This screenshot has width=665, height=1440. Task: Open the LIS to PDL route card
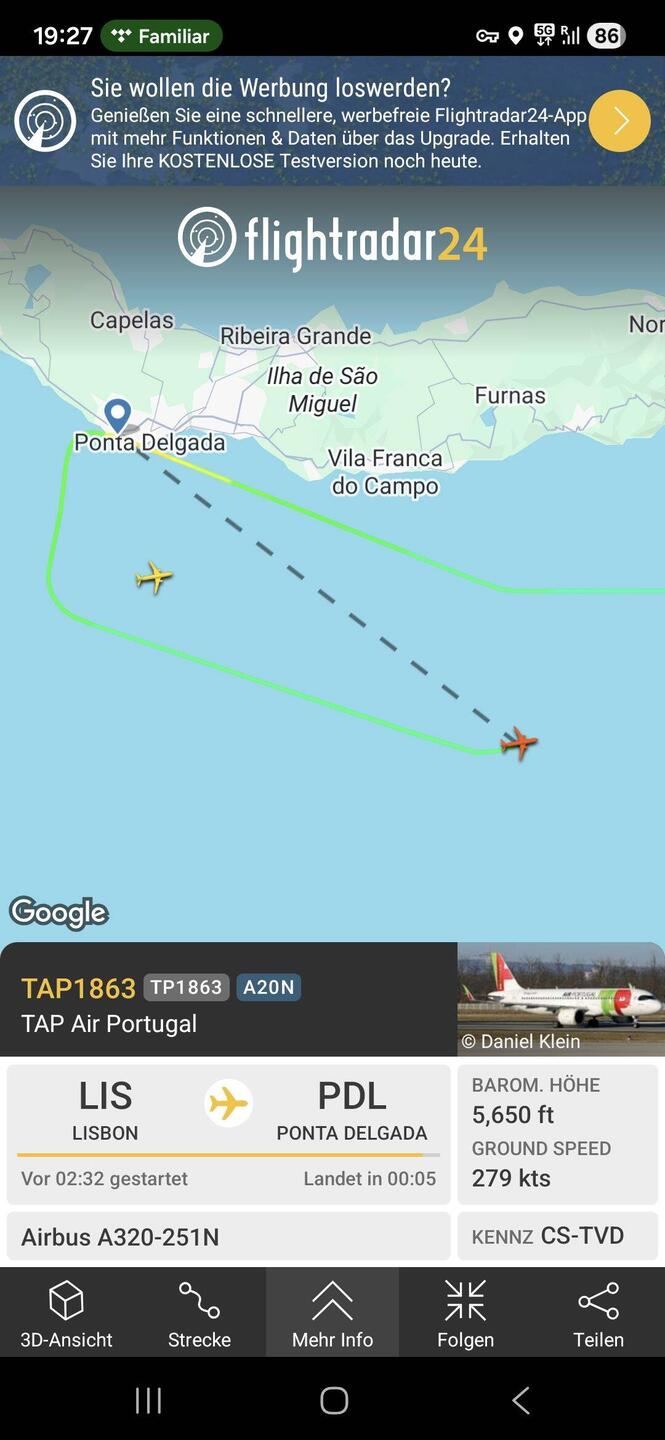(228, 1133)
